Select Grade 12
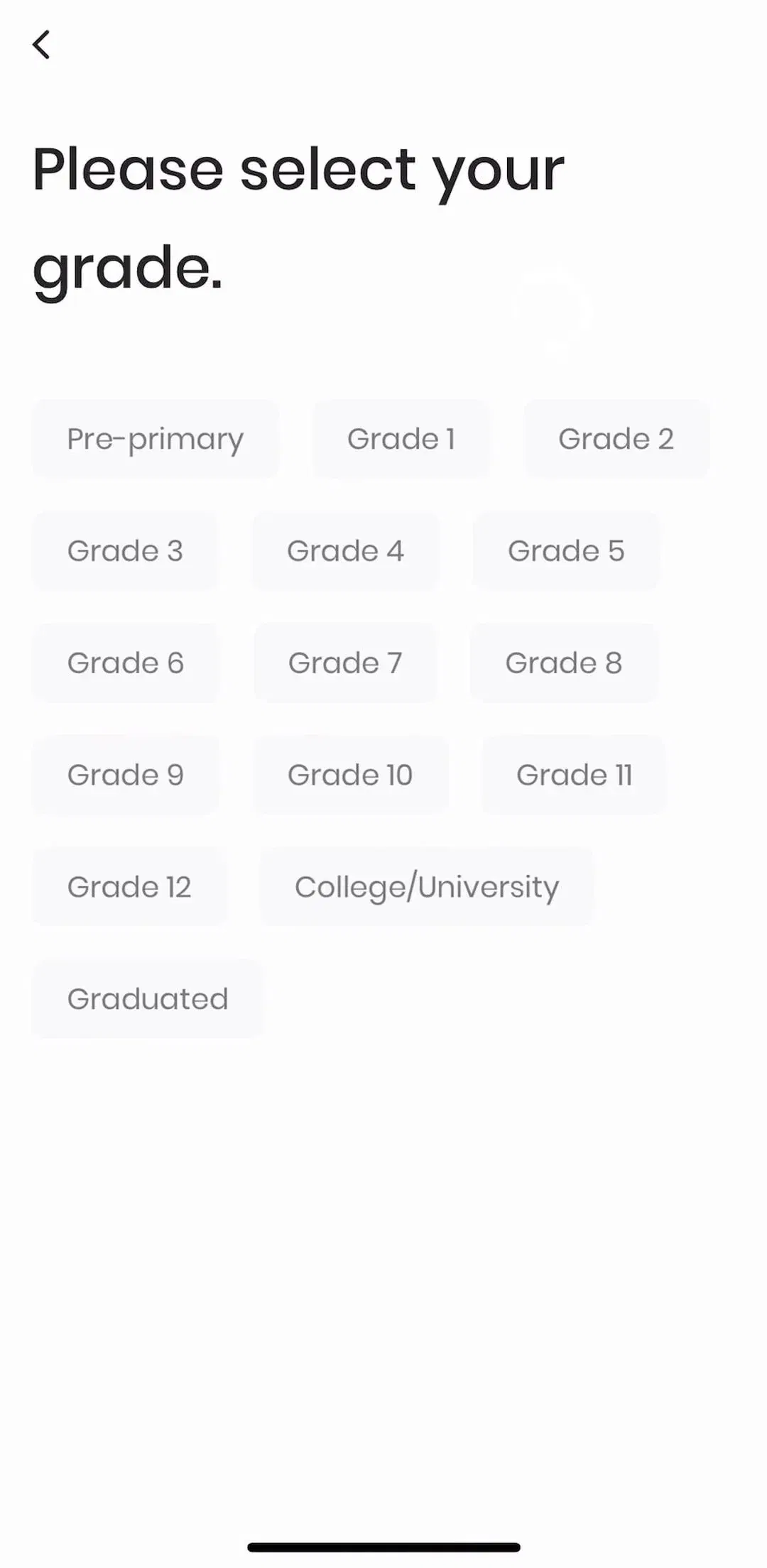 (x=129, y=887)
